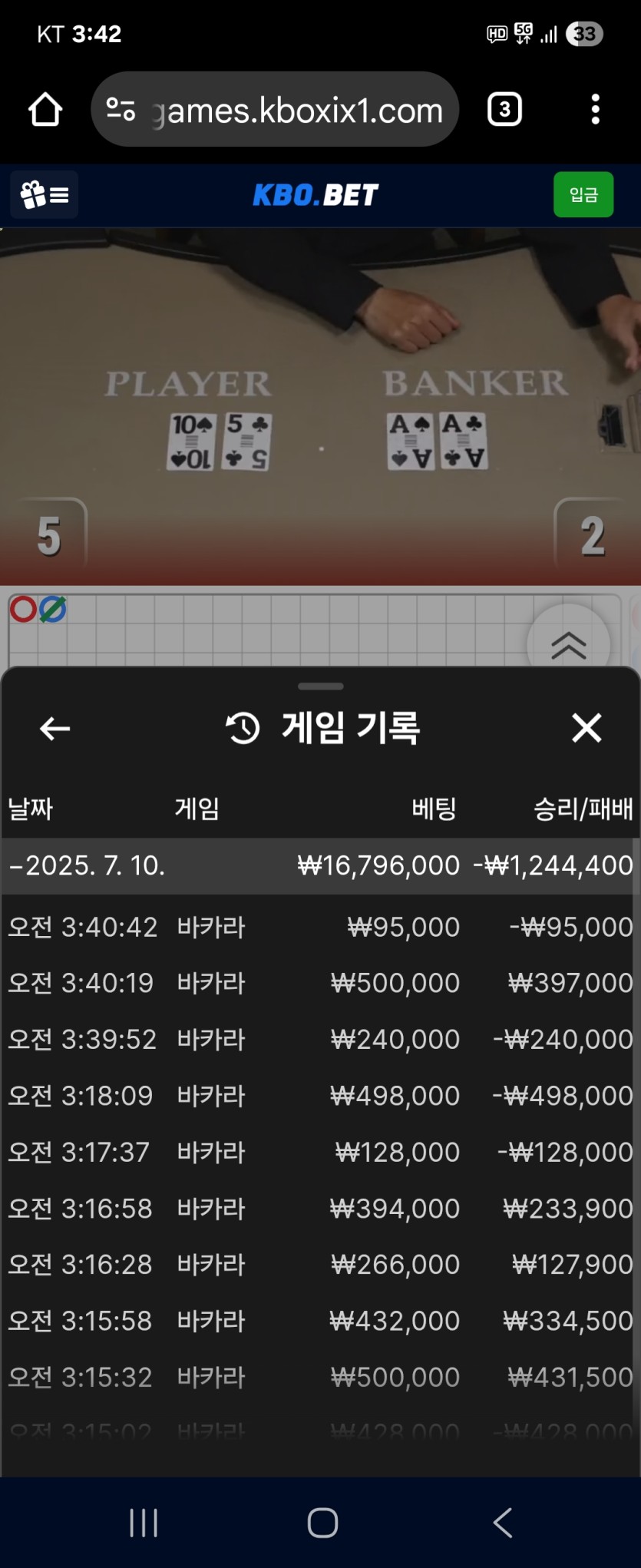Image resolution: width=641 pixels, height=1568 pixels.
Task: Open the 오전 3:16:28 바카라 record
Action: tap(319, 1265)
